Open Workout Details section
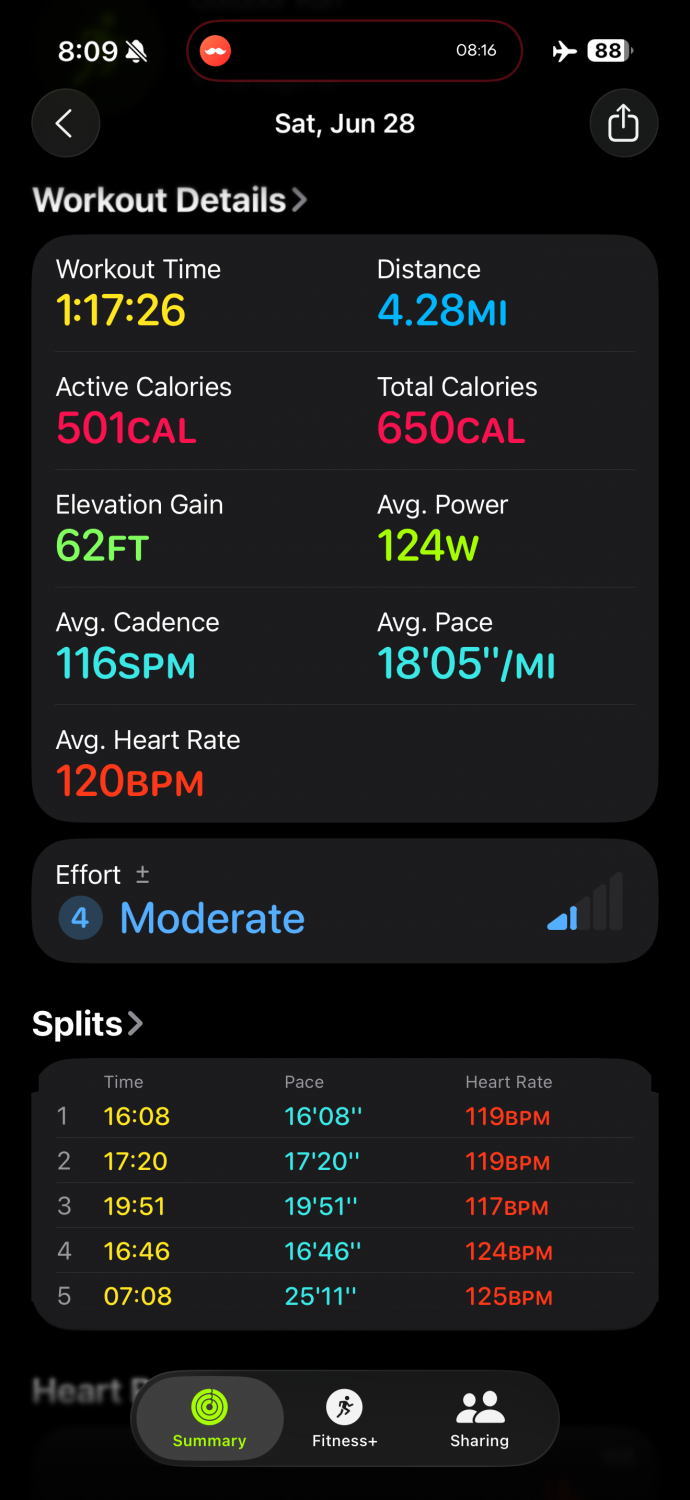 pos(170,200)
